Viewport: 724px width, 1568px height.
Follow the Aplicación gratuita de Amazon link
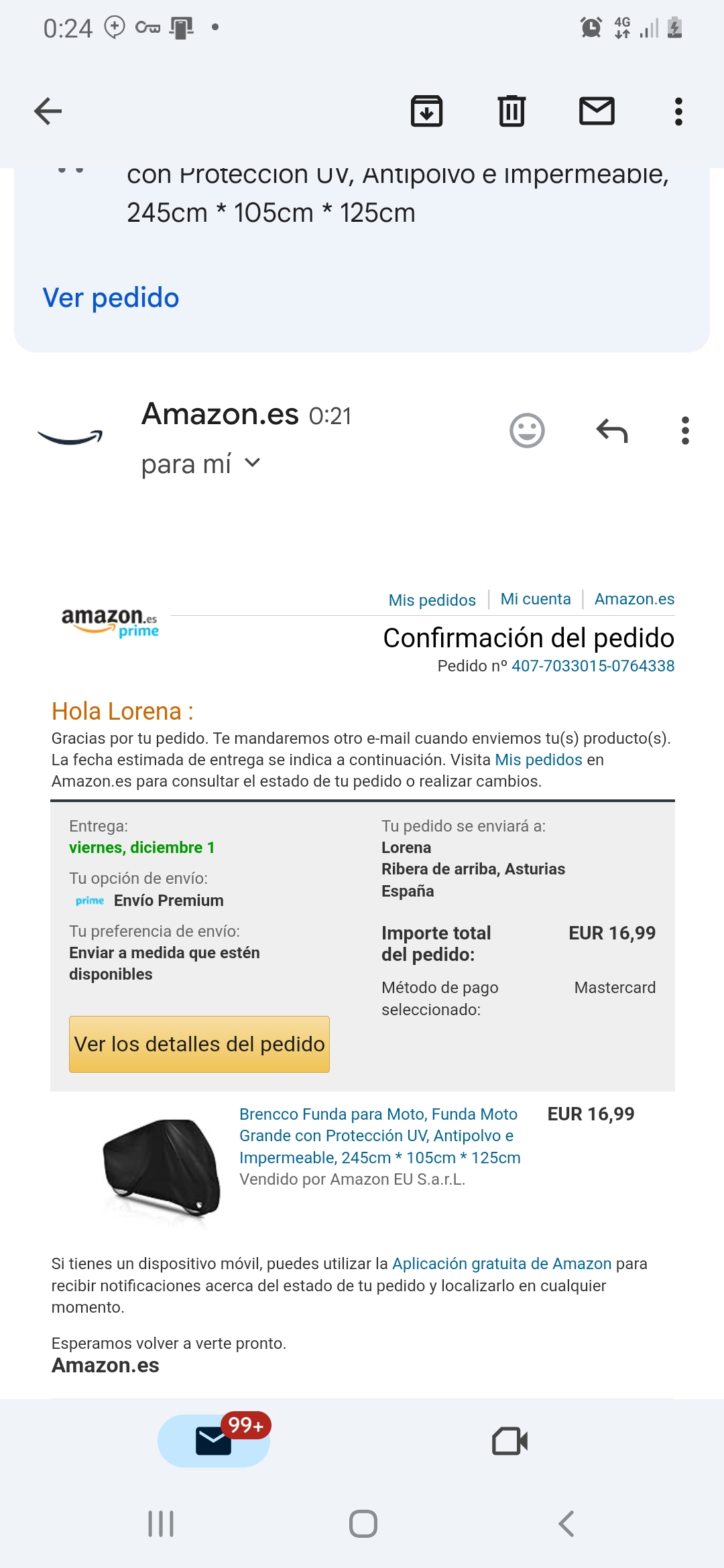click(x=501, y=1264)
